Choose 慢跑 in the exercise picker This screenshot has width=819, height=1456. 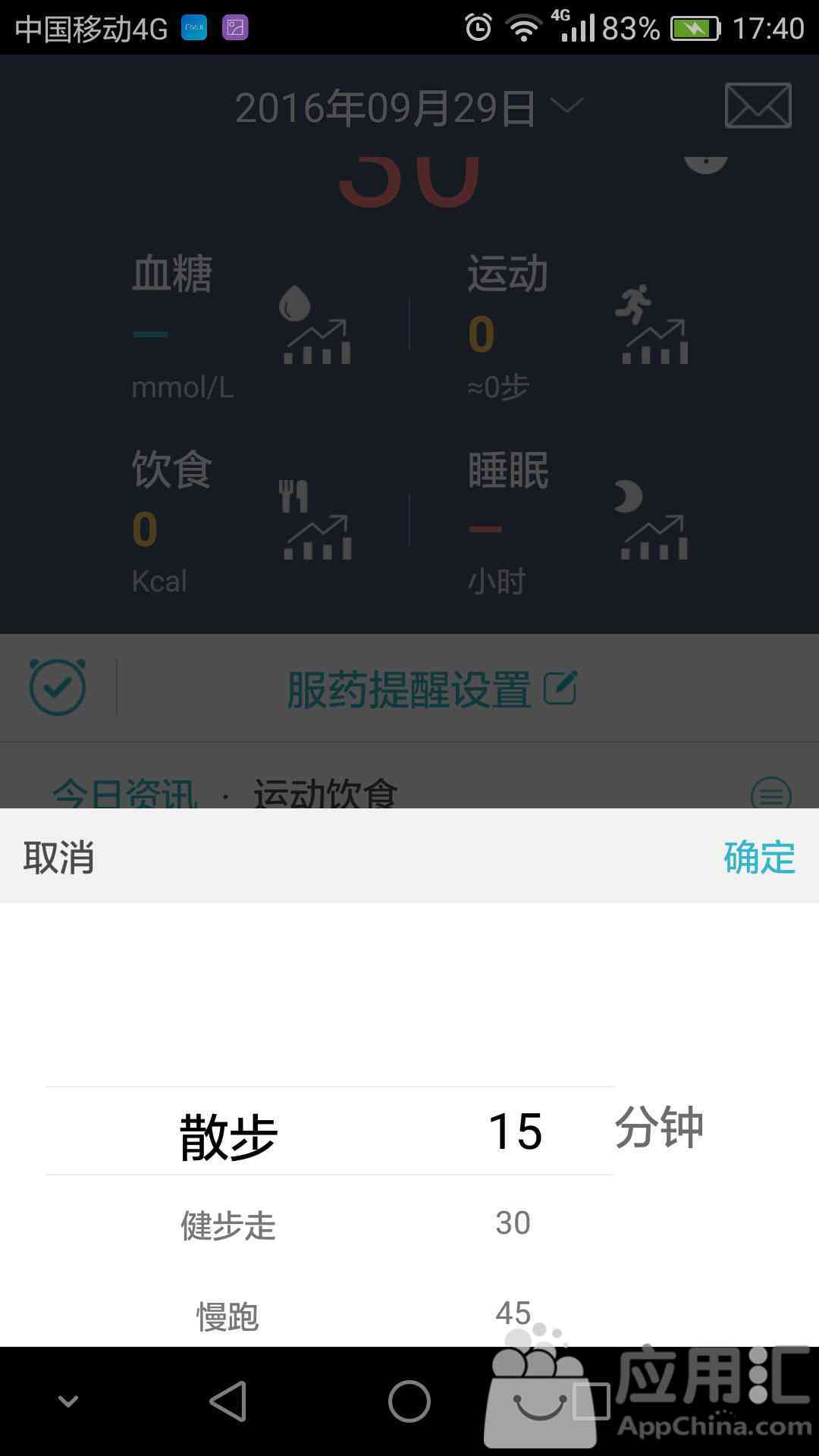click(227, 1316)
